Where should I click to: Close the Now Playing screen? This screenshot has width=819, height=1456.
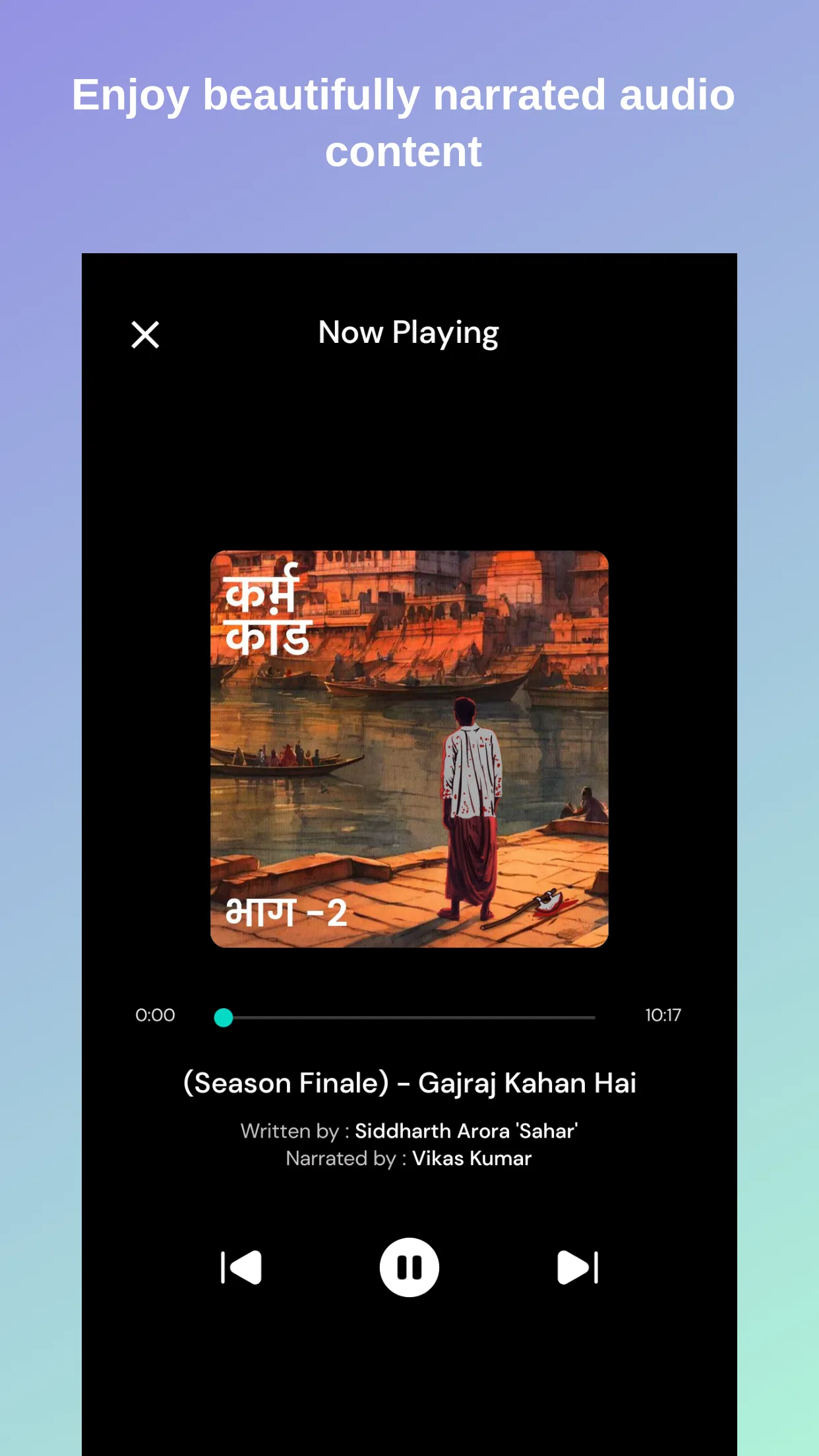[144, 335]
